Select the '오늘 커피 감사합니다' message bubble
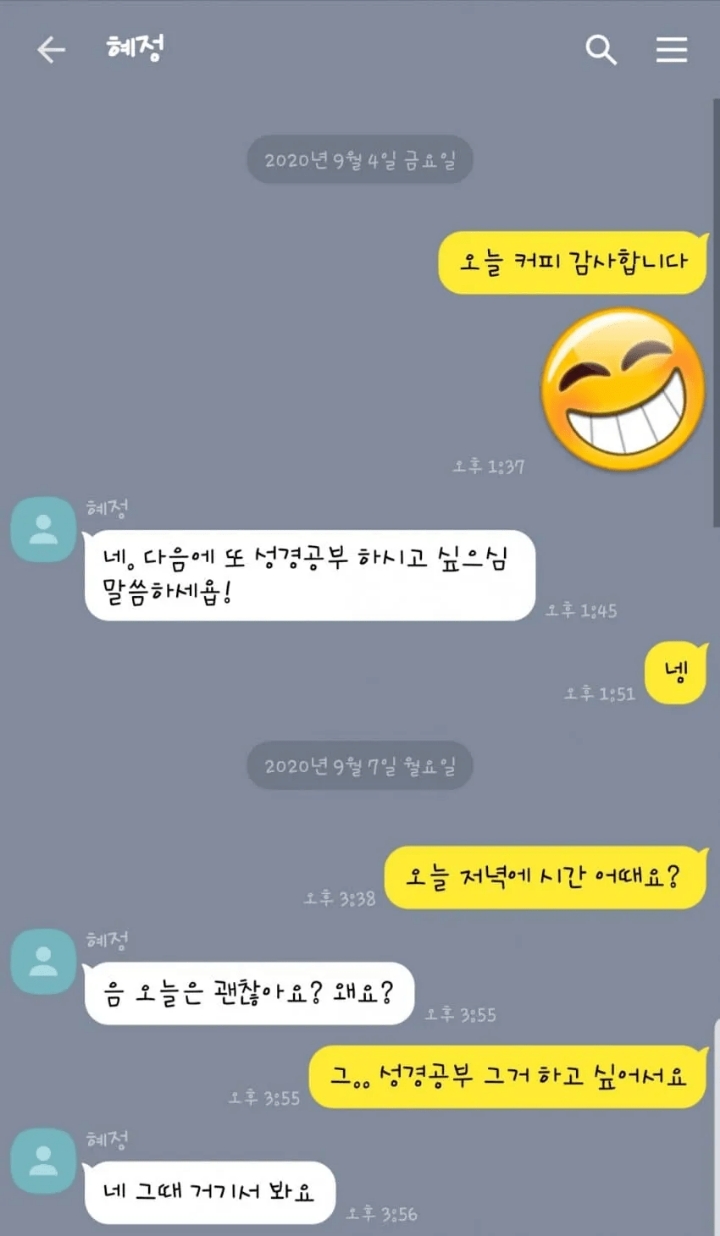 (x=572, y=262)
